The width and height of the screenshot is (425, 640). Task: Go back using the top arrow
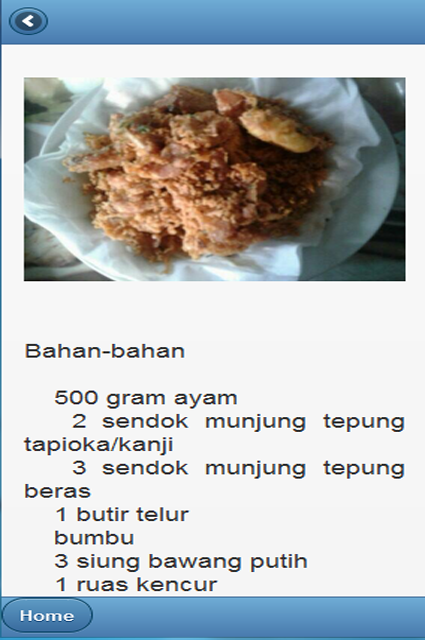click(28, 21)
